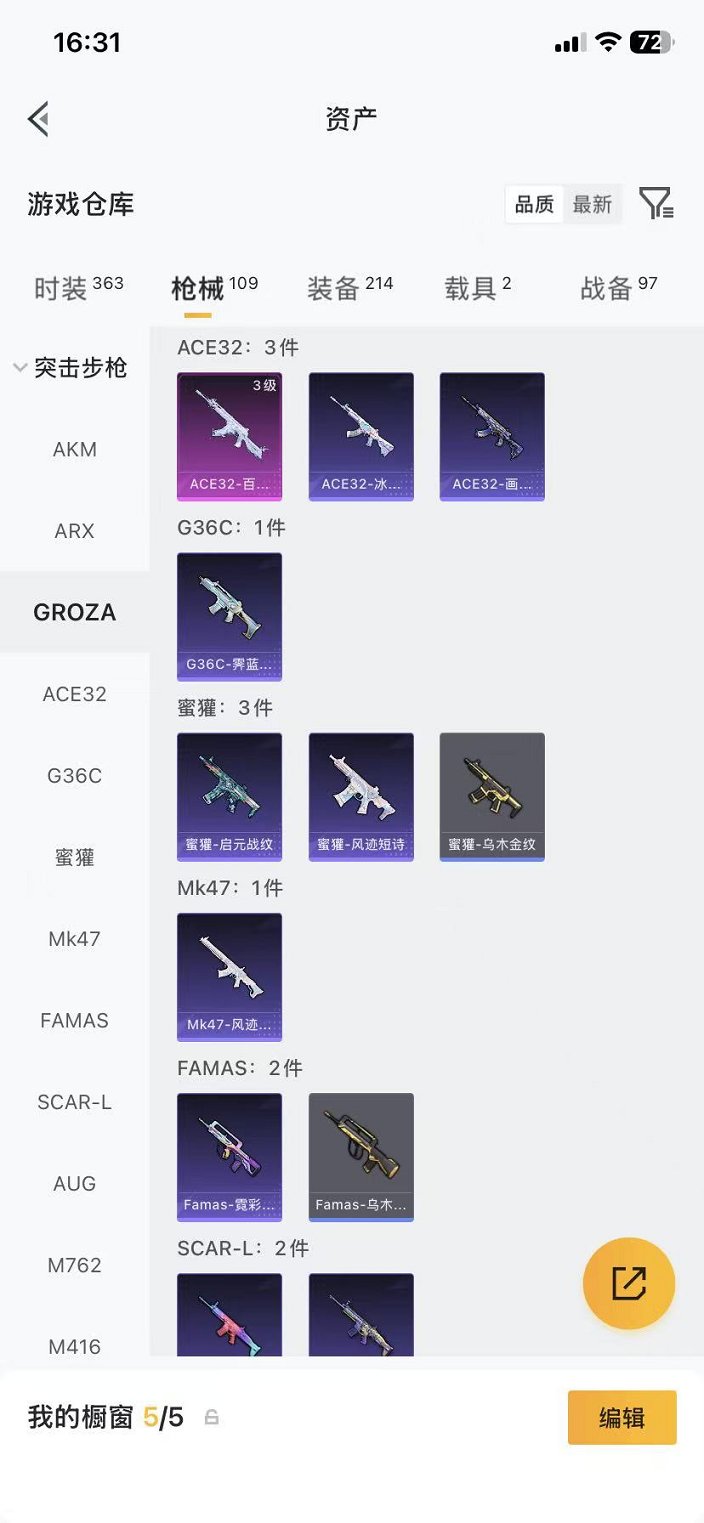
Task: Select AUG in the sidebar list
Action: tap(74, 1184)
